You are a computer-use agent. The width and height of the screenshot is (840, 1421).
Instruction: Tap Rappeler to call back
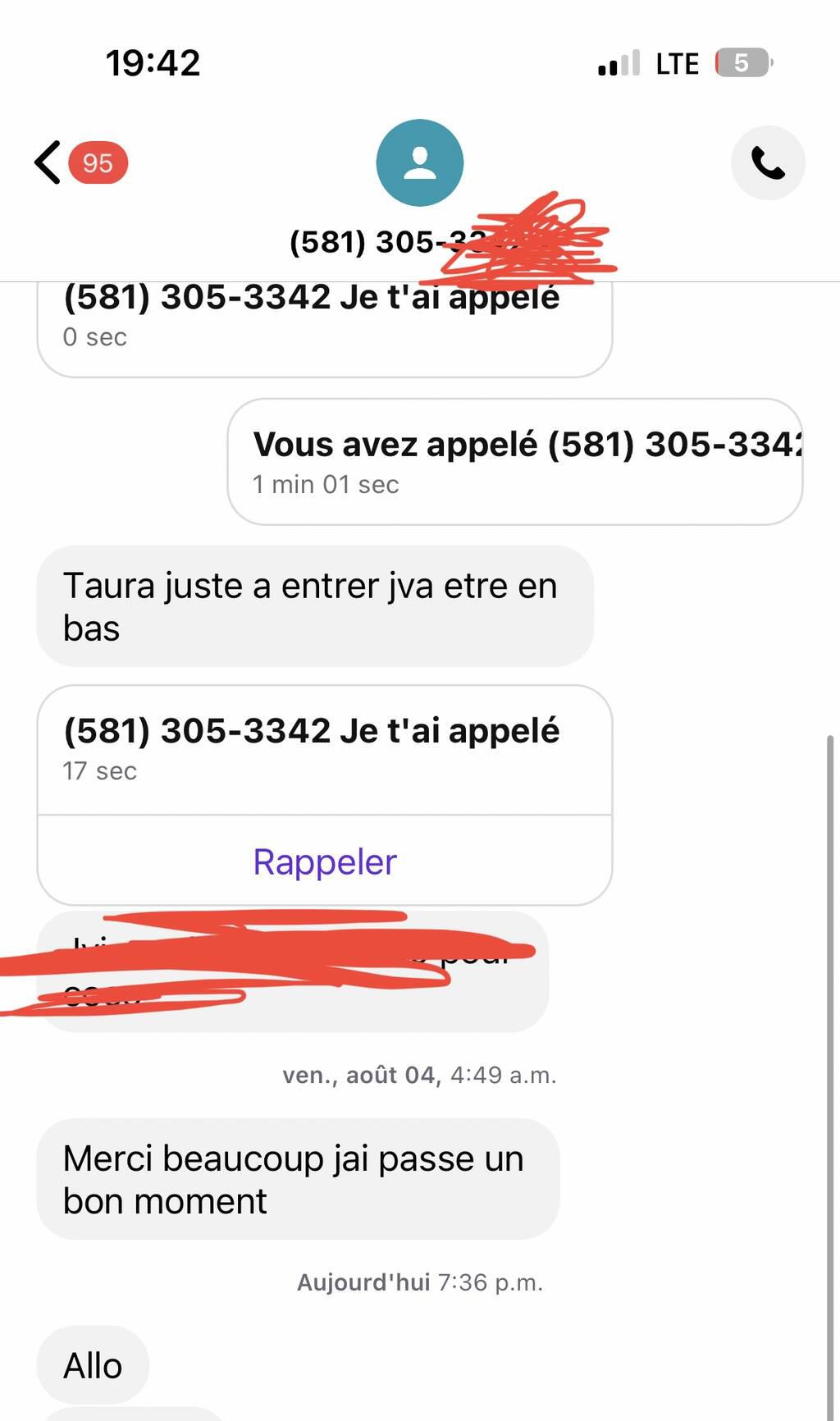325,861
